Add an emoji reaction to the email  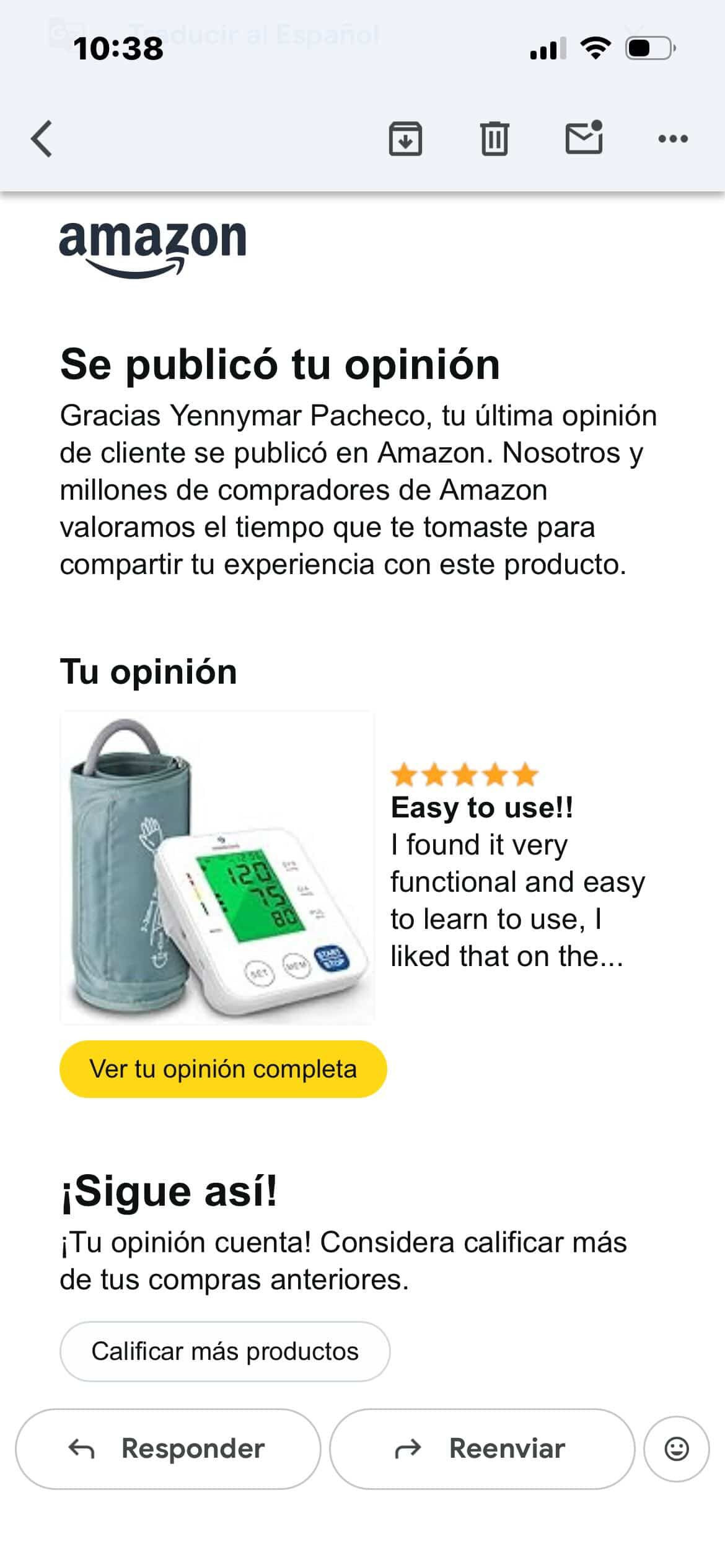click(x=676, y=1449)
